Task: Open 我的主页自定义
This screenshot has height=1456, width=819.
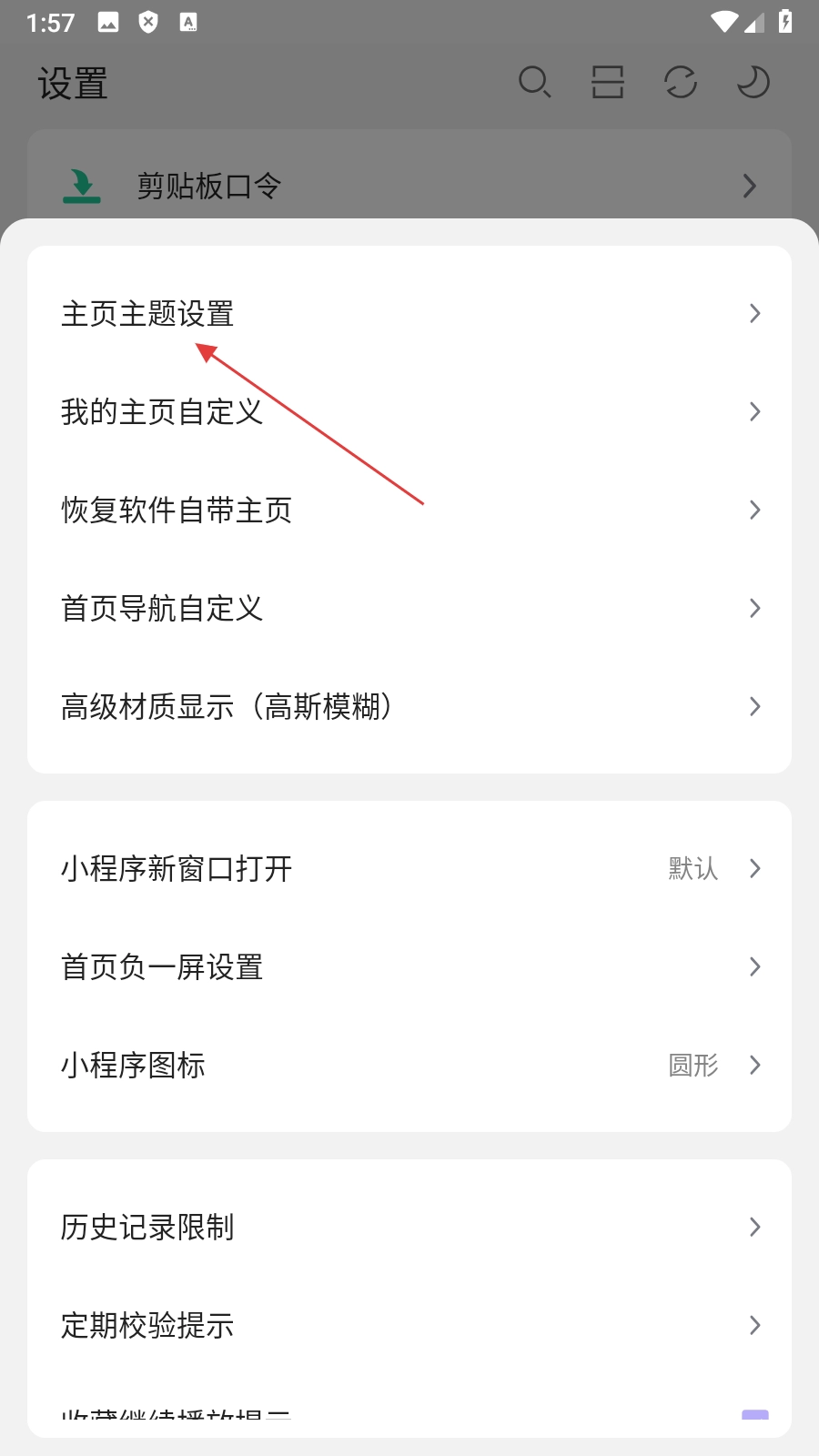Action: coord(409,412)
